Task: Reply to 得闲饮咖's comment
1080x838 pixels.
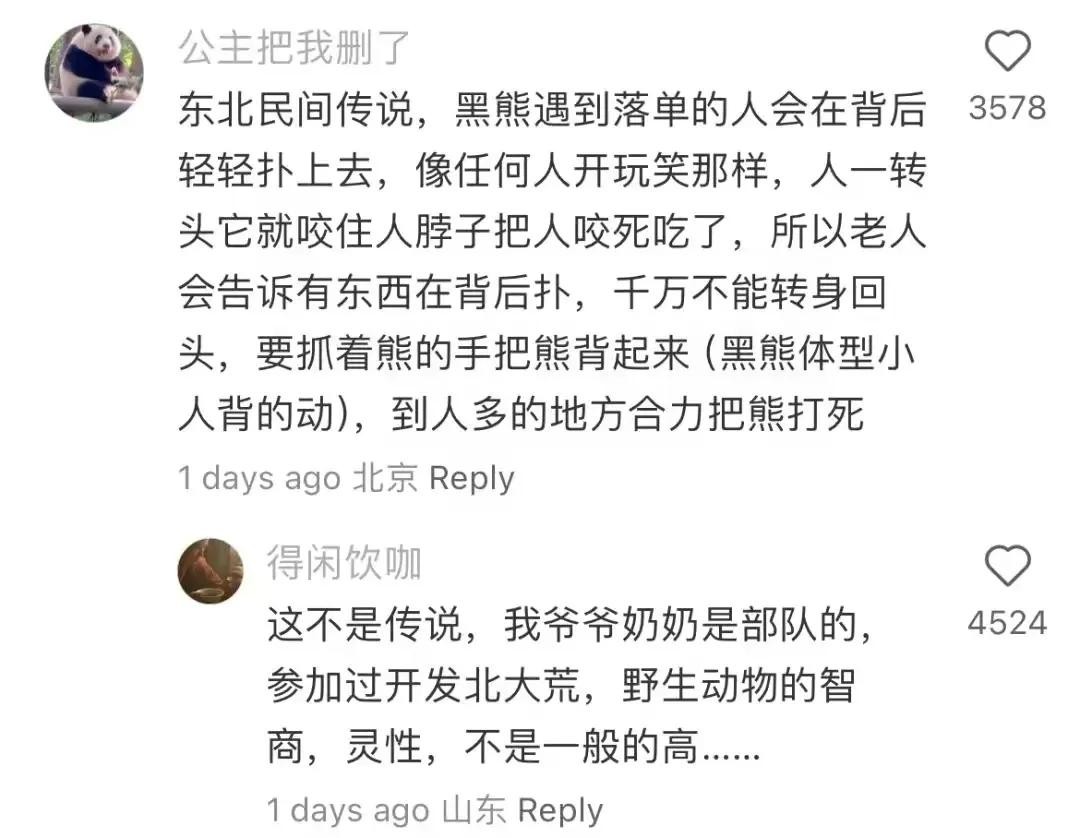Action: tap(560, 810)
